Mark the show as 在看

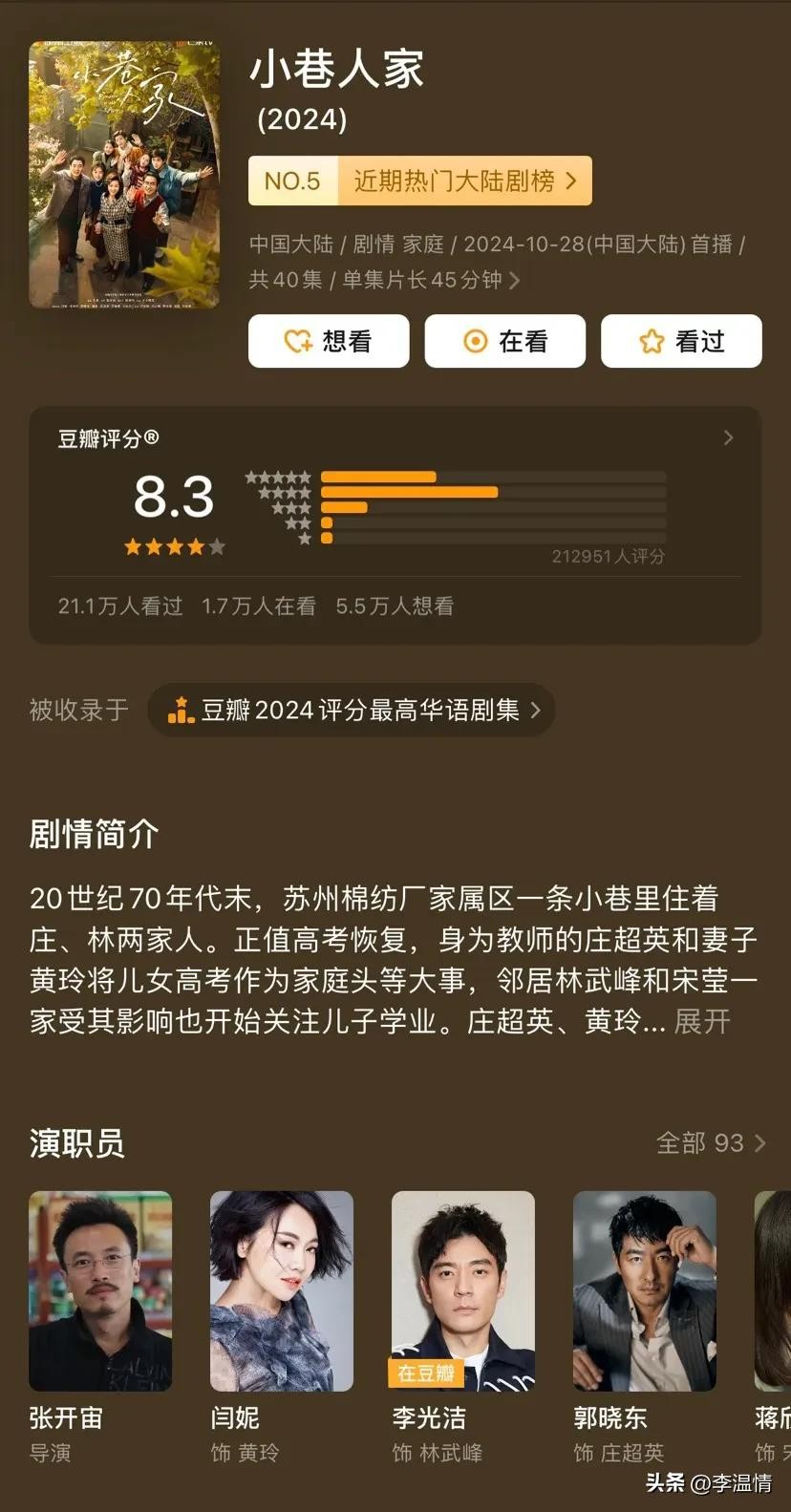click(504, 341)
